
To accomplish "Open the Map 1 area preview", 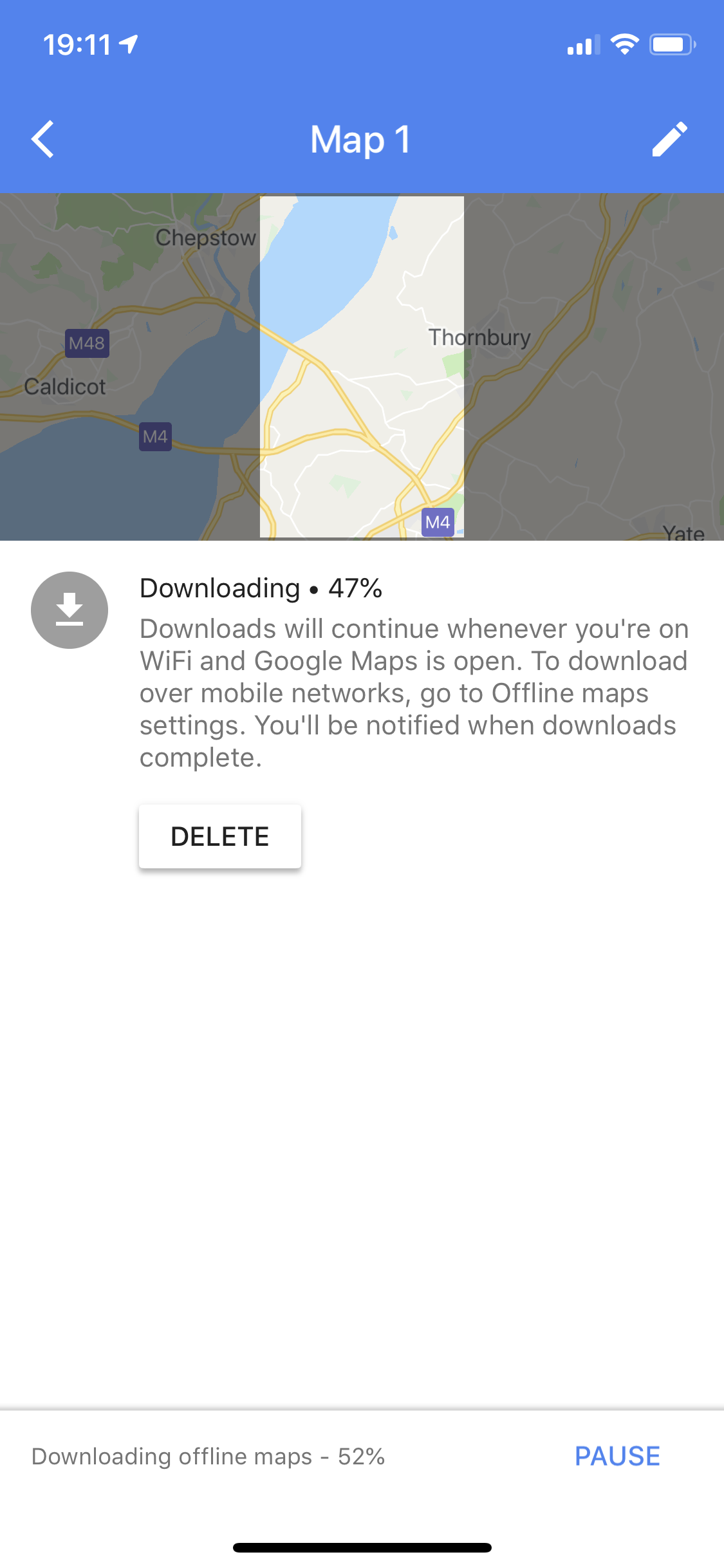I will click(362, 367).
